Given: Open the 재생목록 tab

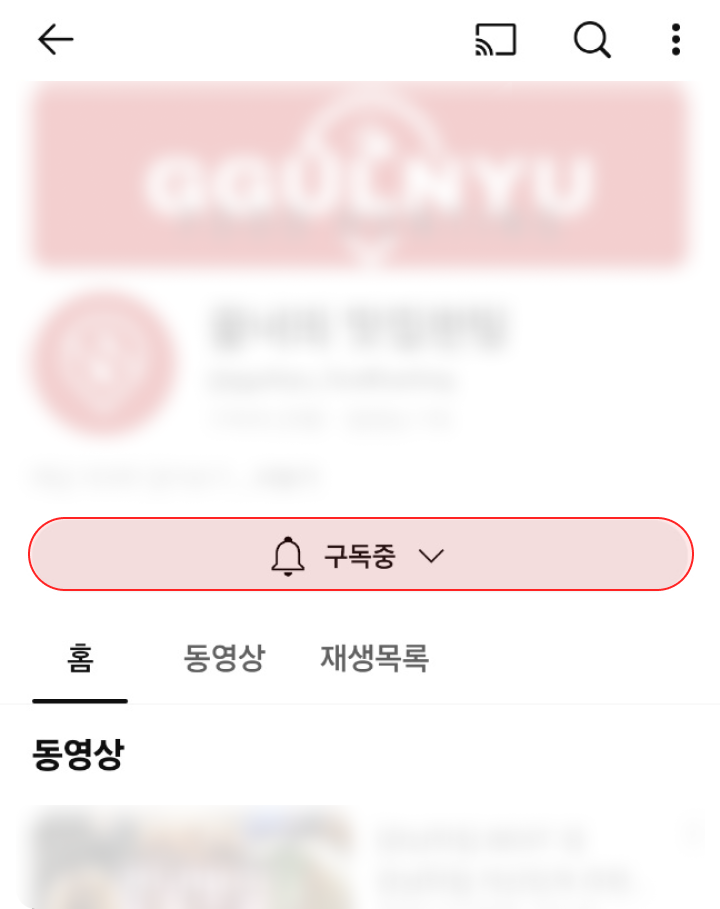Looking at the screenshot, I should 374,660.
